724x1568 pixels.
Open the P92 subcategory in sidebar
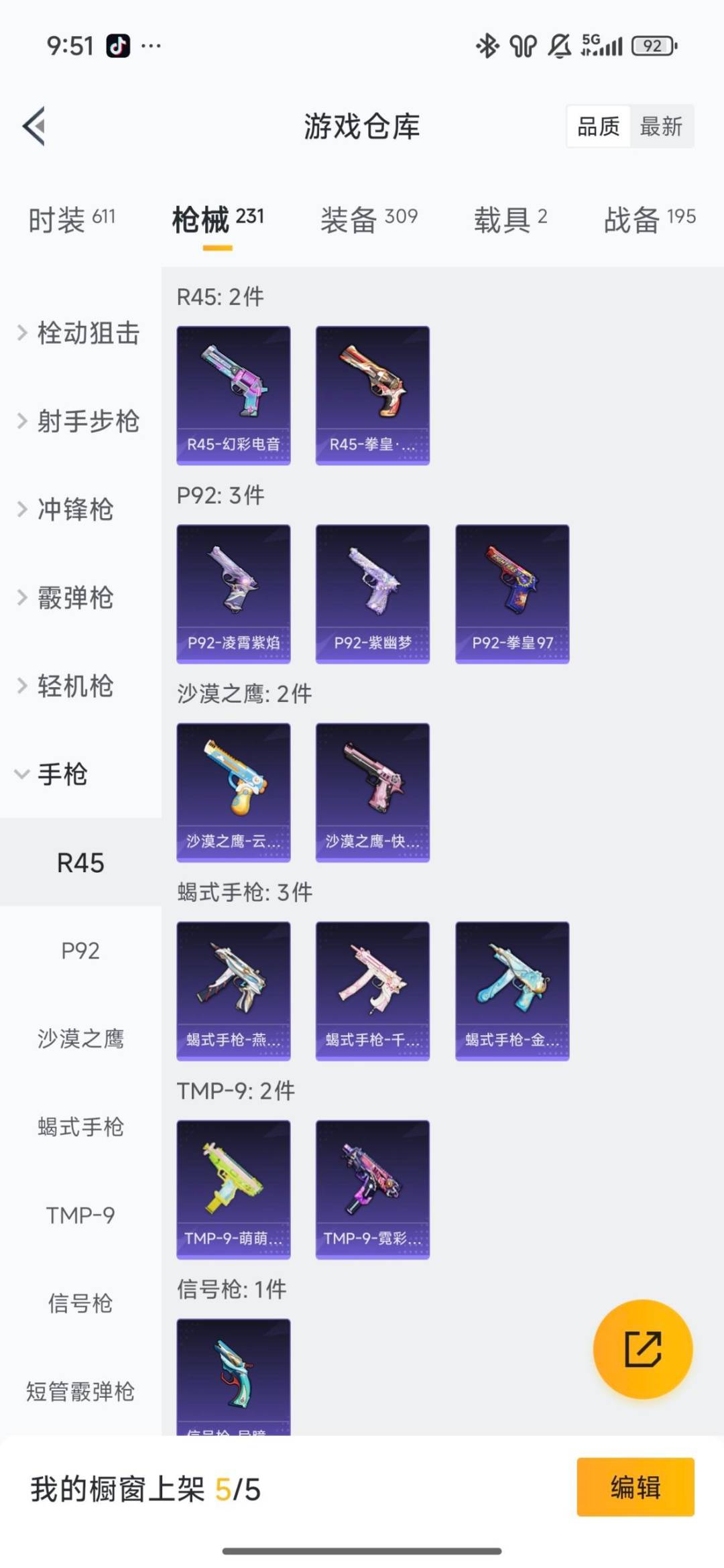click(x=80, y=951)
